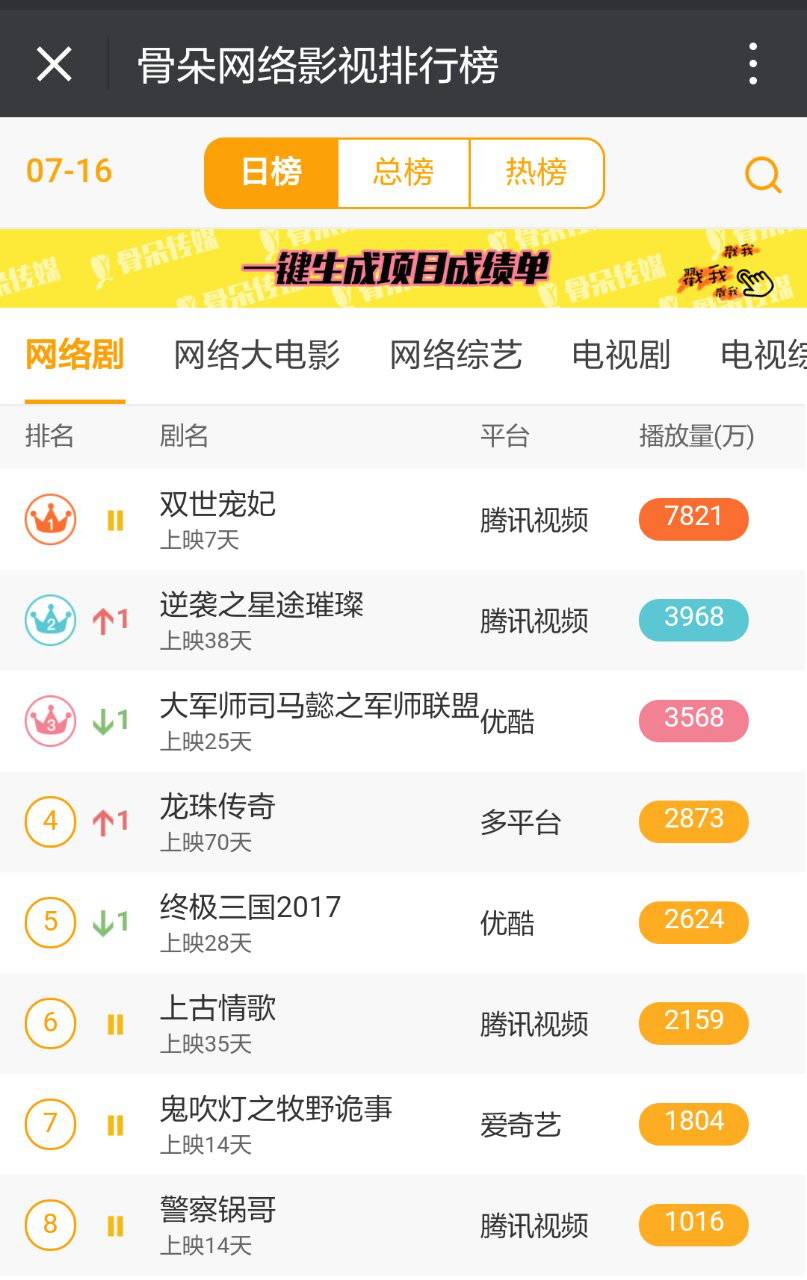807x1280 pixels.
Task: Open the search magnifier icon
Action: [x=763, y=174]
